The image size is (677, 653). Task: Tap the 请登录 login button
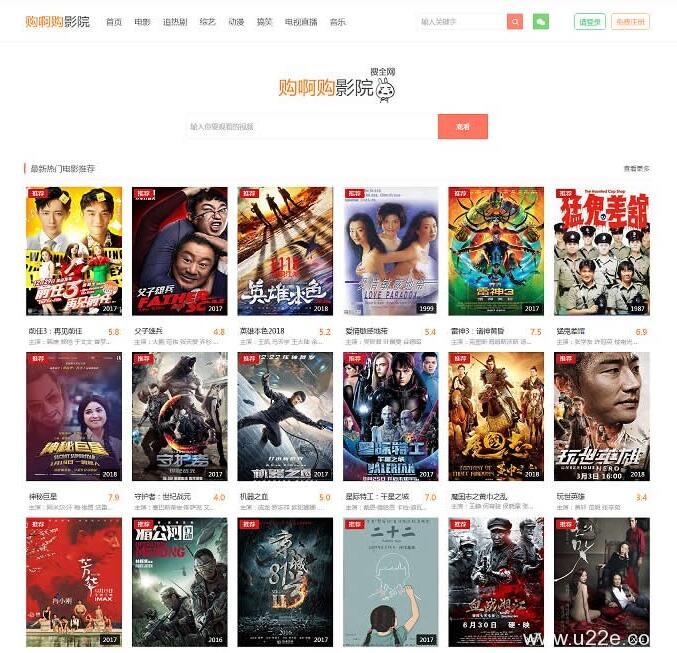590,21
